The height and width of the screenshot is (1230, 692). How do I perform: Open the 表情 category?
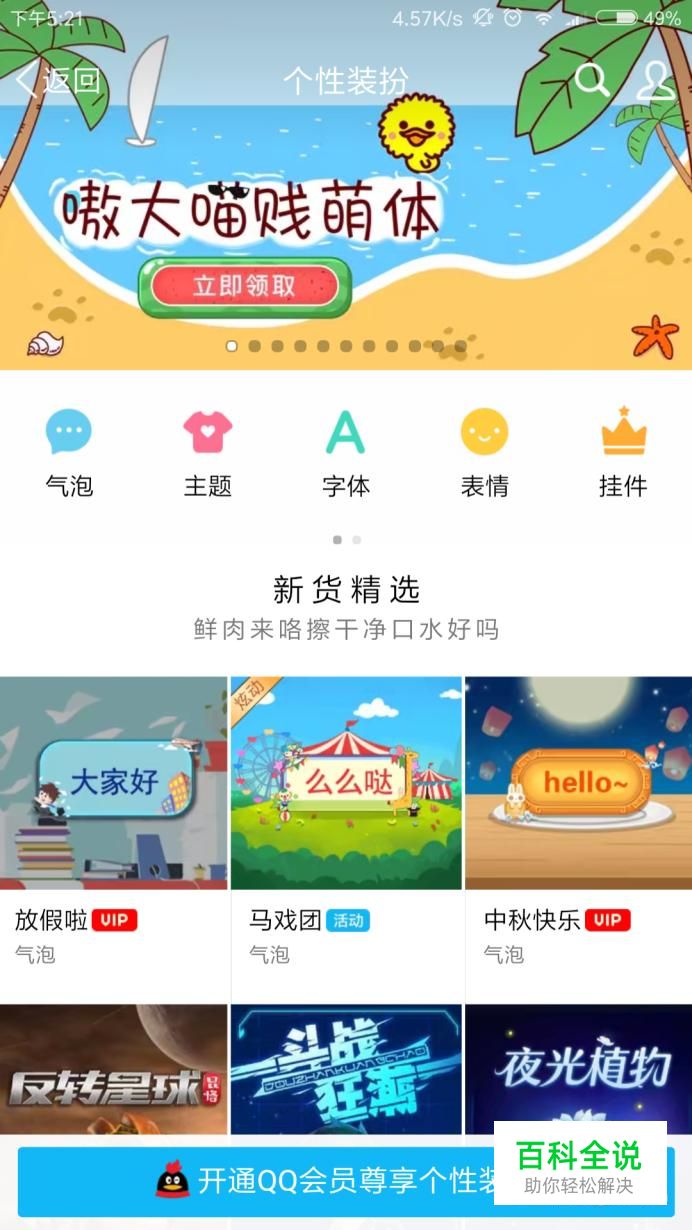[x=484, y=453]
